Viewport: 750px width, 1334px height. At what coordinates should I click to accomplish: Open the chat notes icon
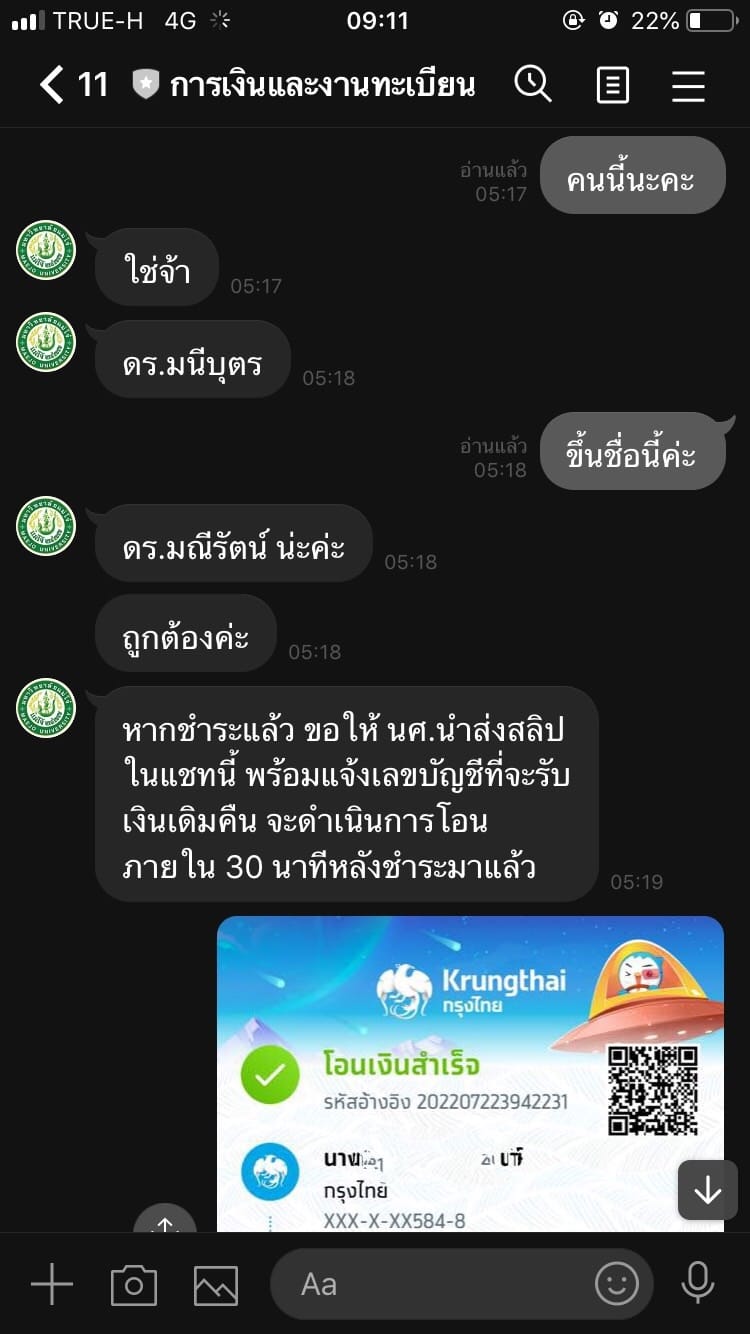612,85
